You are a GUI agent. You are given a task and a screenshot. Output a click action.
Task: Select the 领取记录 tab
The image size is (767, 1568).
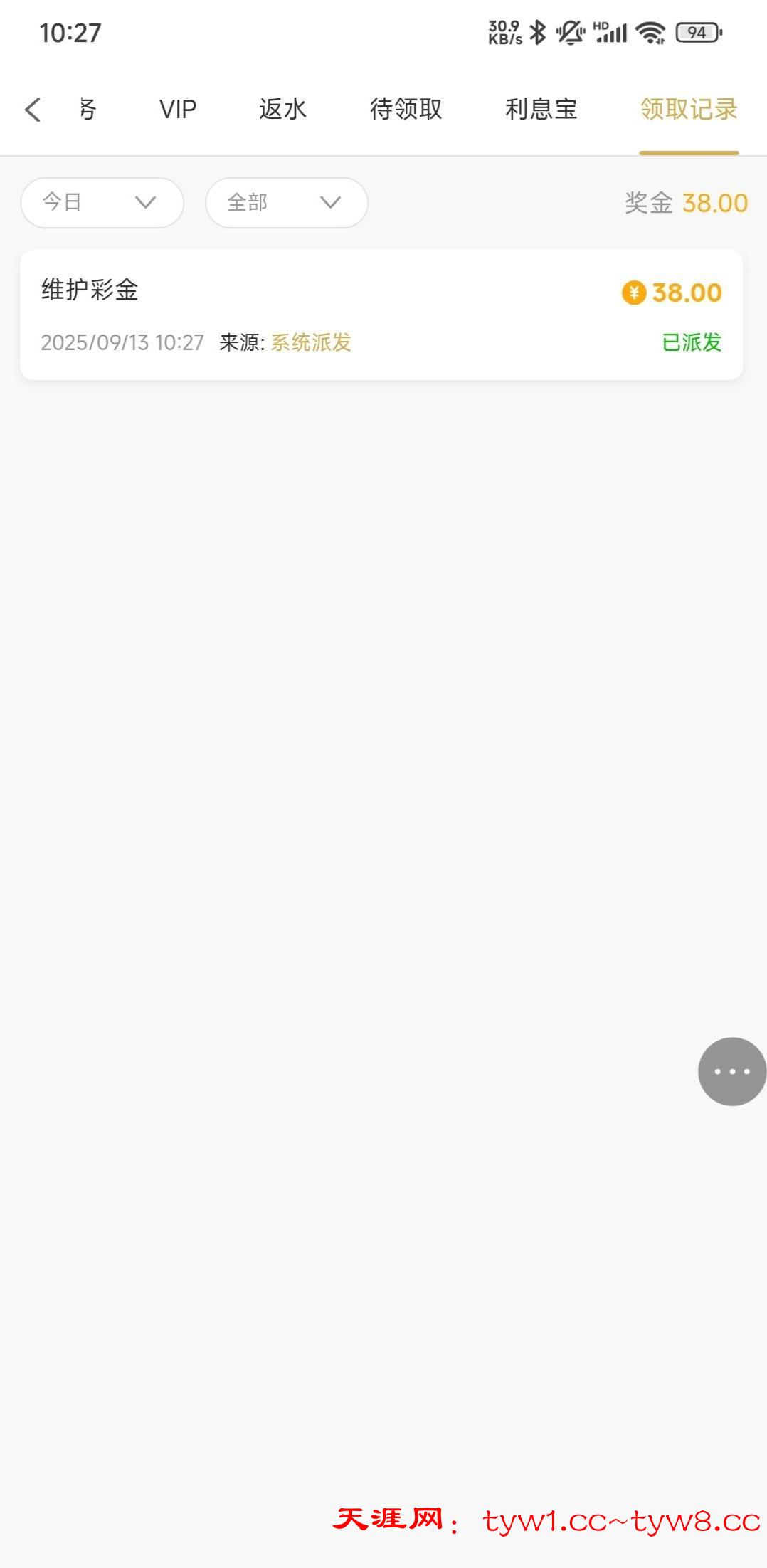click(688, 110)
